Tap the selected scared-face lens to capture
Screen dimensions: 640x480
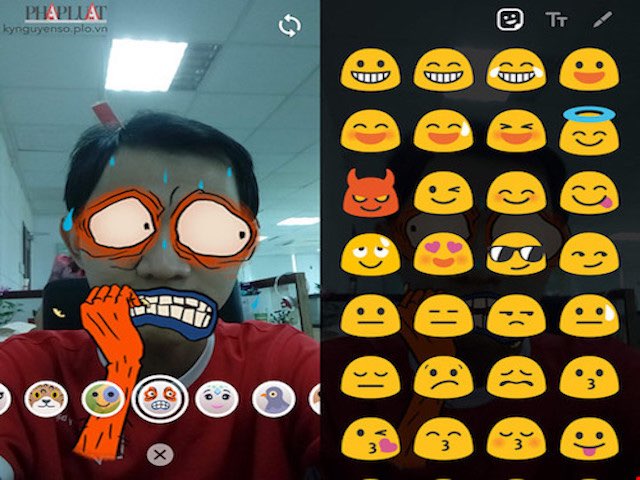tap(160, 400)
